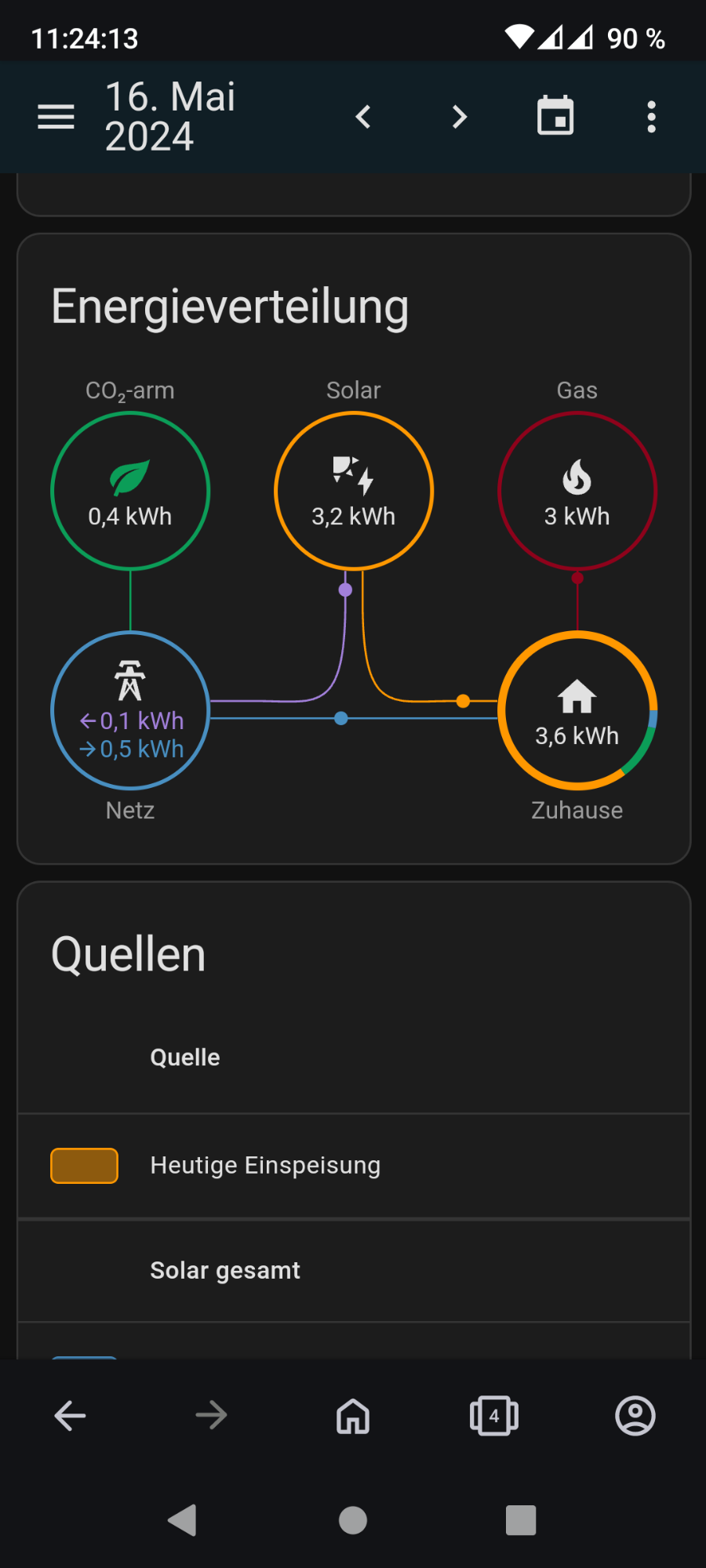Go to the next day
The height and width of the screenshot is (1568, 706).
(460, 117)
